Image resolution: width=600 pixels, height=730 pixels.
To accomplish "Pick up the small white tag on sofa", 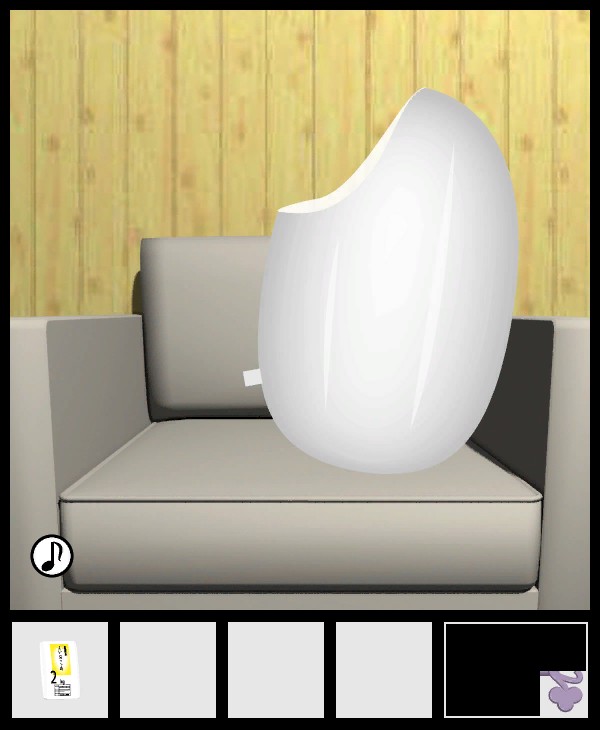I will click(252, 377).
